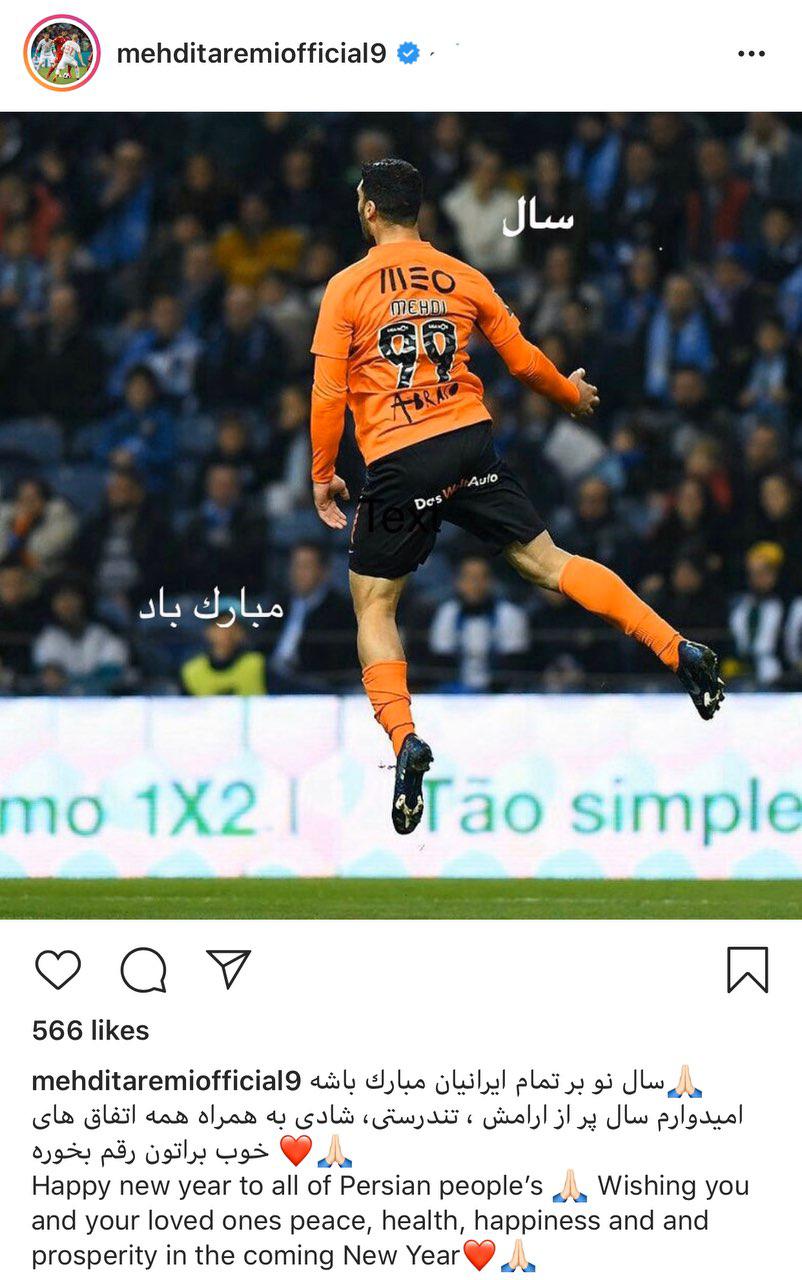Save the post with the bookmark icon
This screenshot has width=802, height=1280.
(x=747, y=969)
